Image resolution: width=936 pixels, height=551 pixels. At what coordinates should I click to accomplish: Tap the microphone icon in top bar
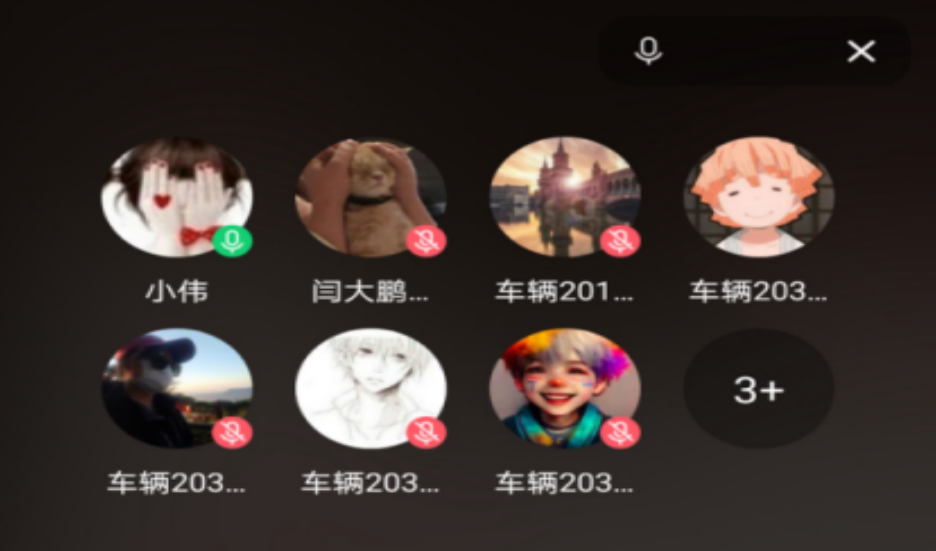649,51
